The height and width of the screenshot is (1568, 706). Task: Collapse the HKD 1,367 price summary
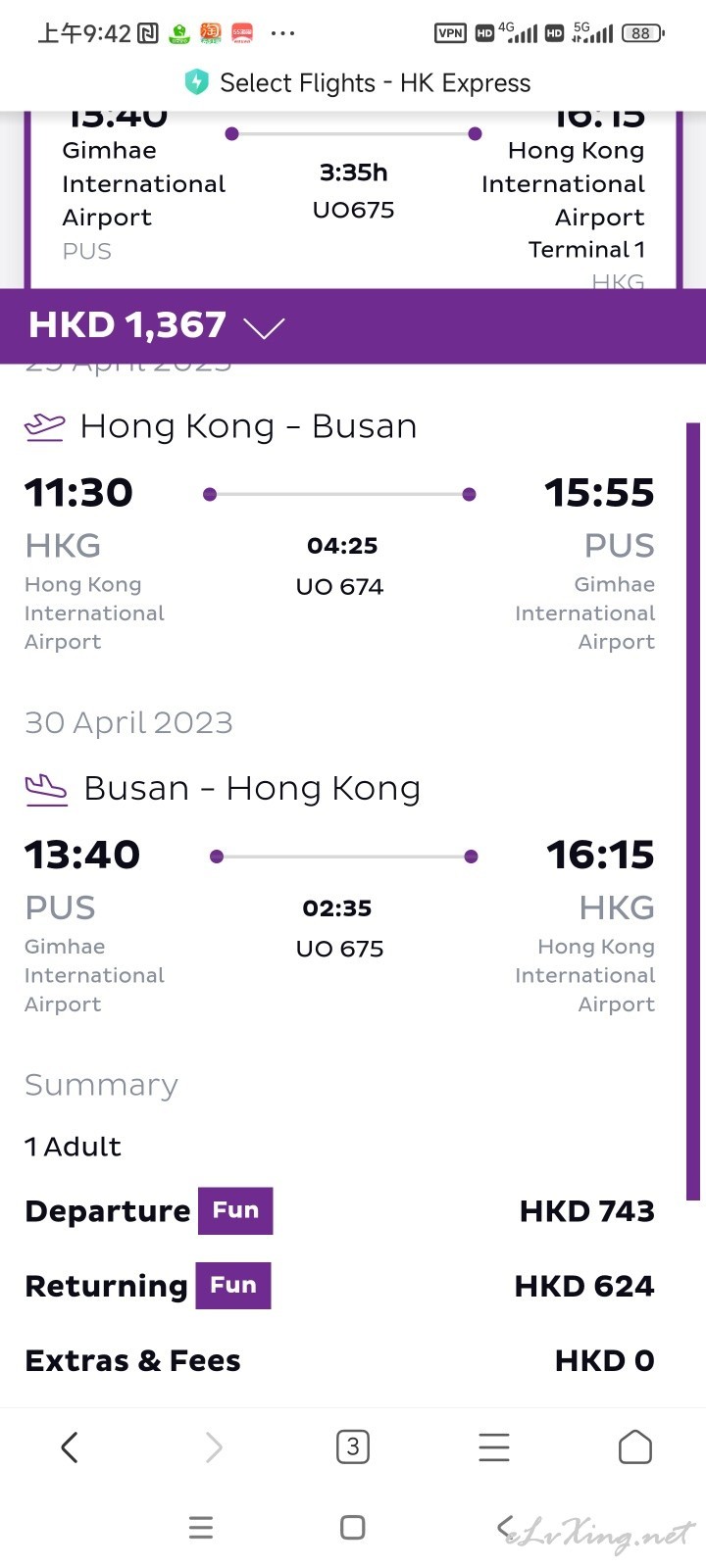pos(264,327)
